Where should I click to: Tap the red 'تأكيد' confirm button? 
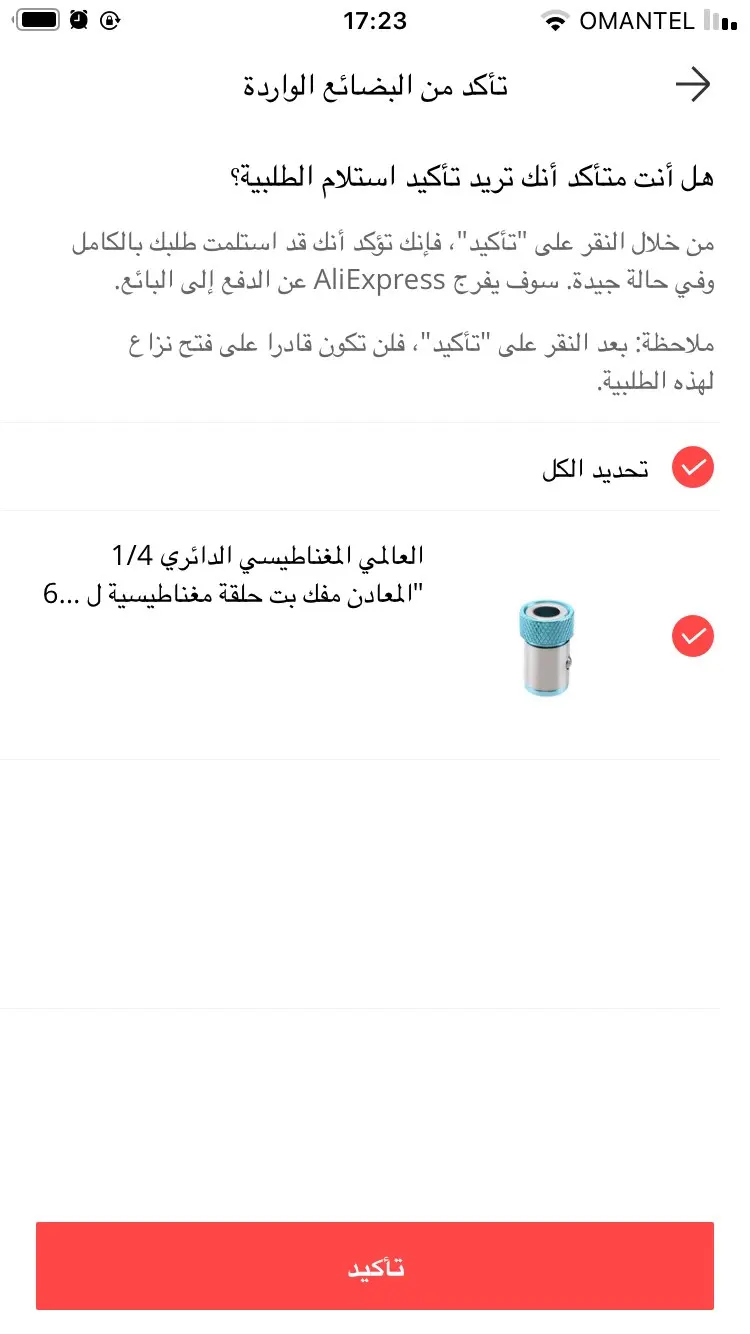(x=375, y=1266)
